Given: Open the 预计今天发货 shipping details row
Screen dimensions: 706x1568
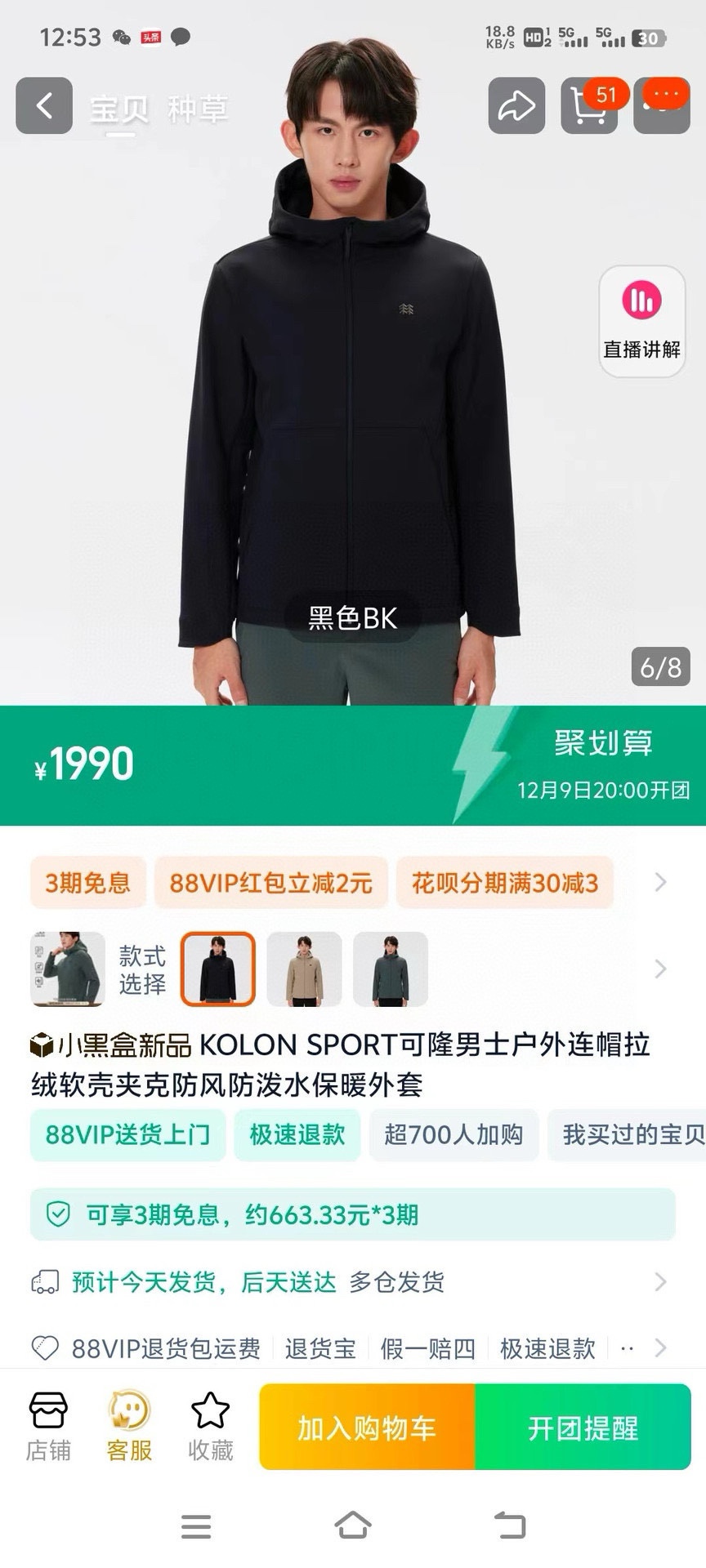Looking at the screenshot, I should [352, 1282].
